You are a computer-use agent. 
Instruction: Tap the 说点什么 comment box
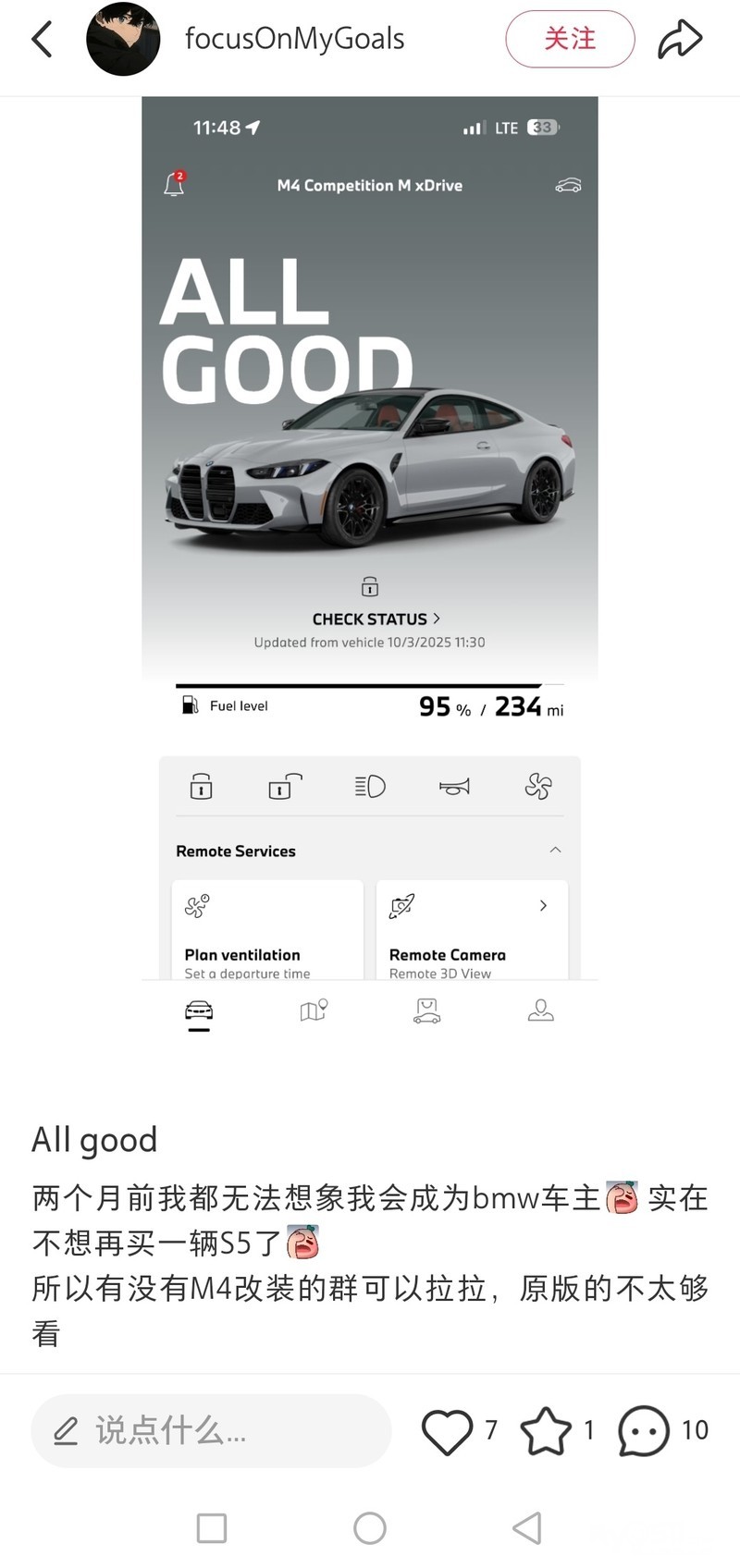coord(211,1431)
